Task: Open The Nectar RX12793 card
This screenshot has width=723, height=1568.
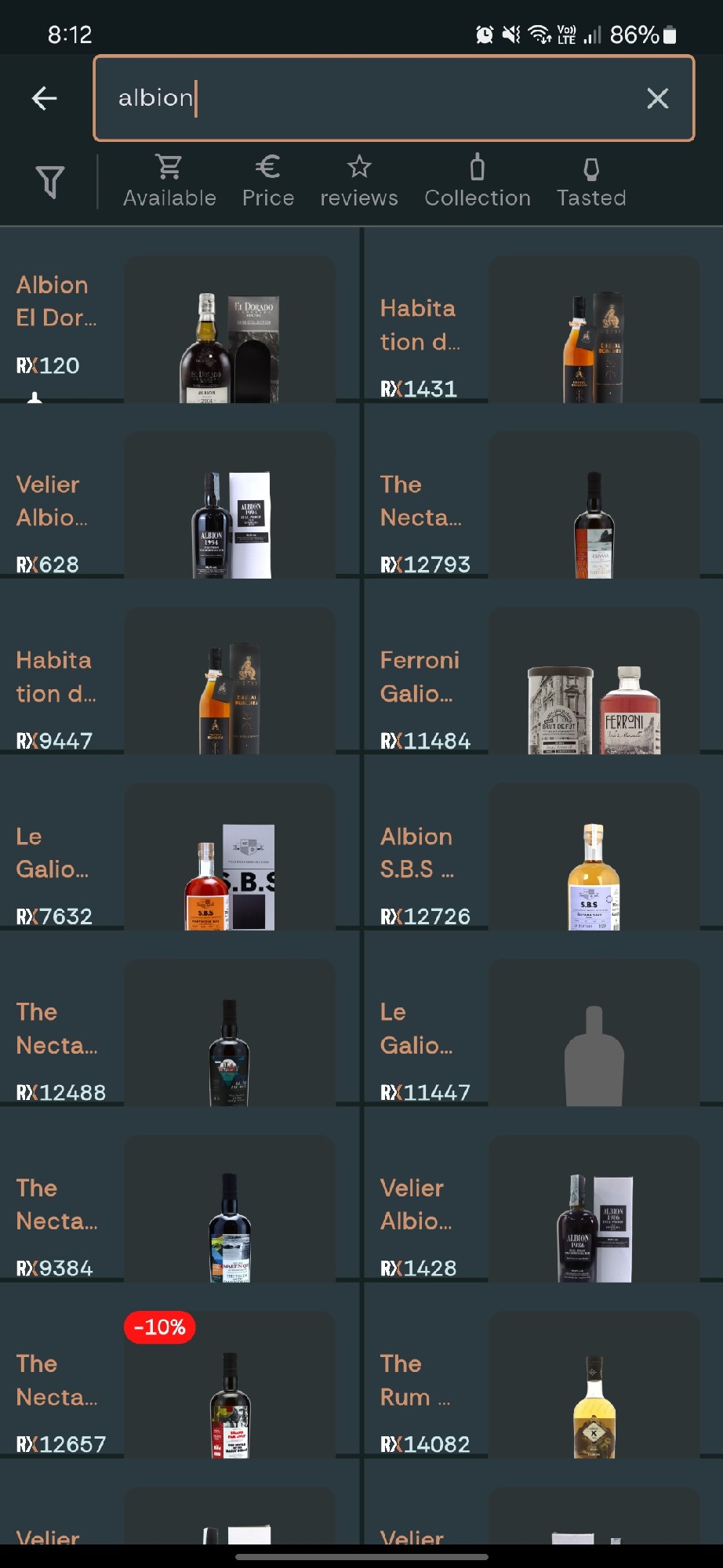Action: [x=543, y=505]
